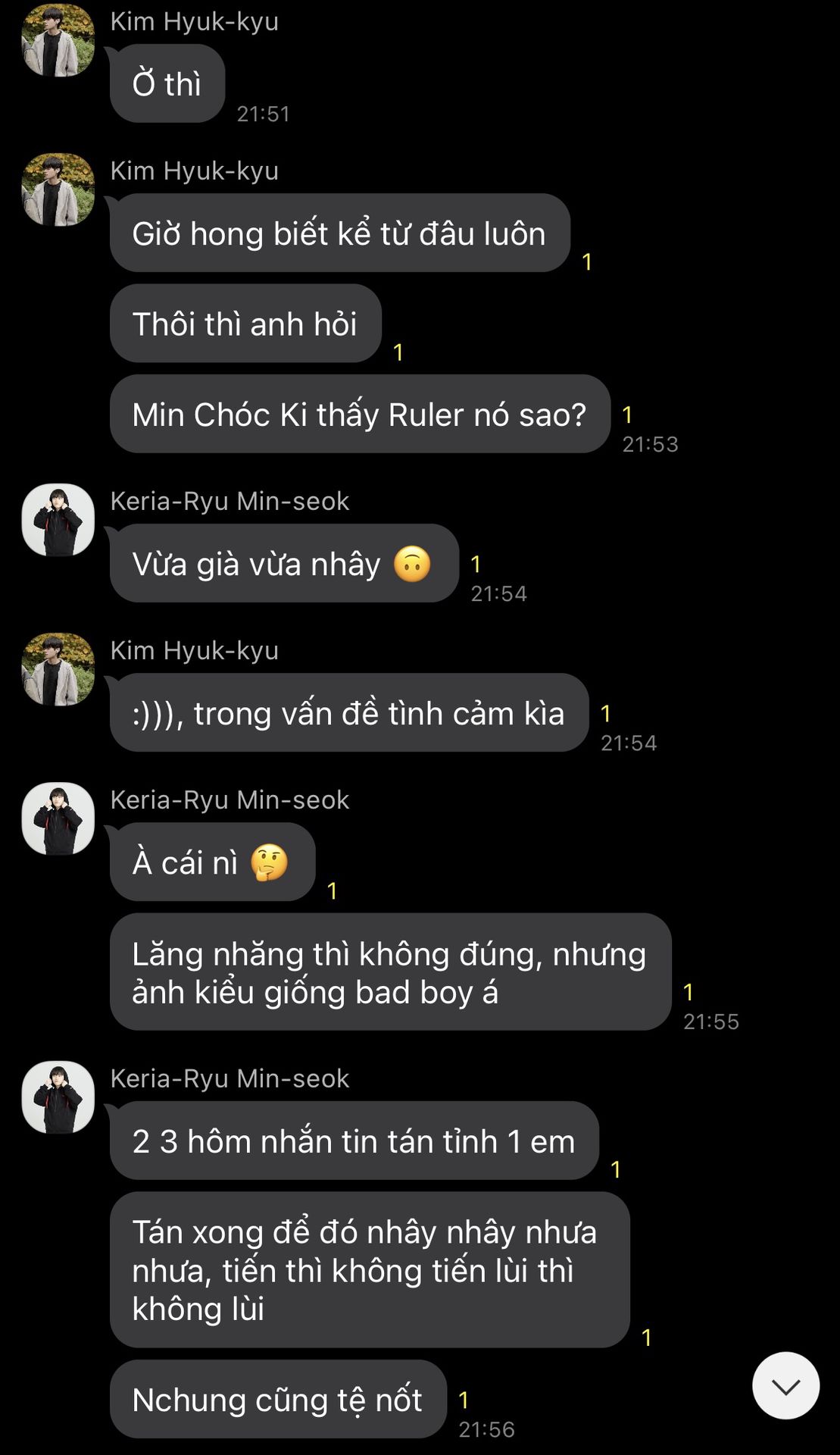Open Kim Hyuk-kyu's avatar beside "Ờ thì"

[x=58, y=40]
